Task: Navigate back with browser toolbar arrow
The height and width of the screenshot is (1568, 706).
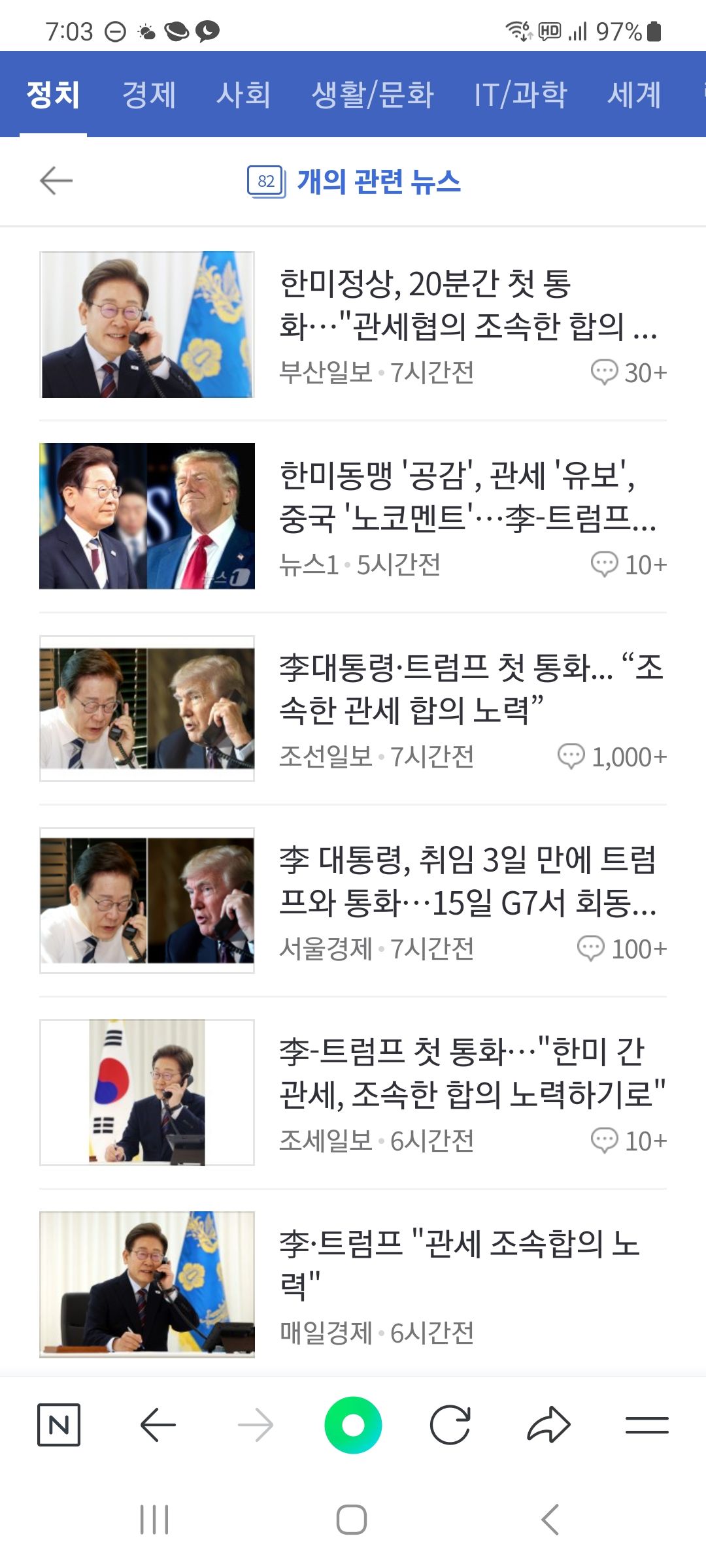Action: click(x=158, y=1425)
